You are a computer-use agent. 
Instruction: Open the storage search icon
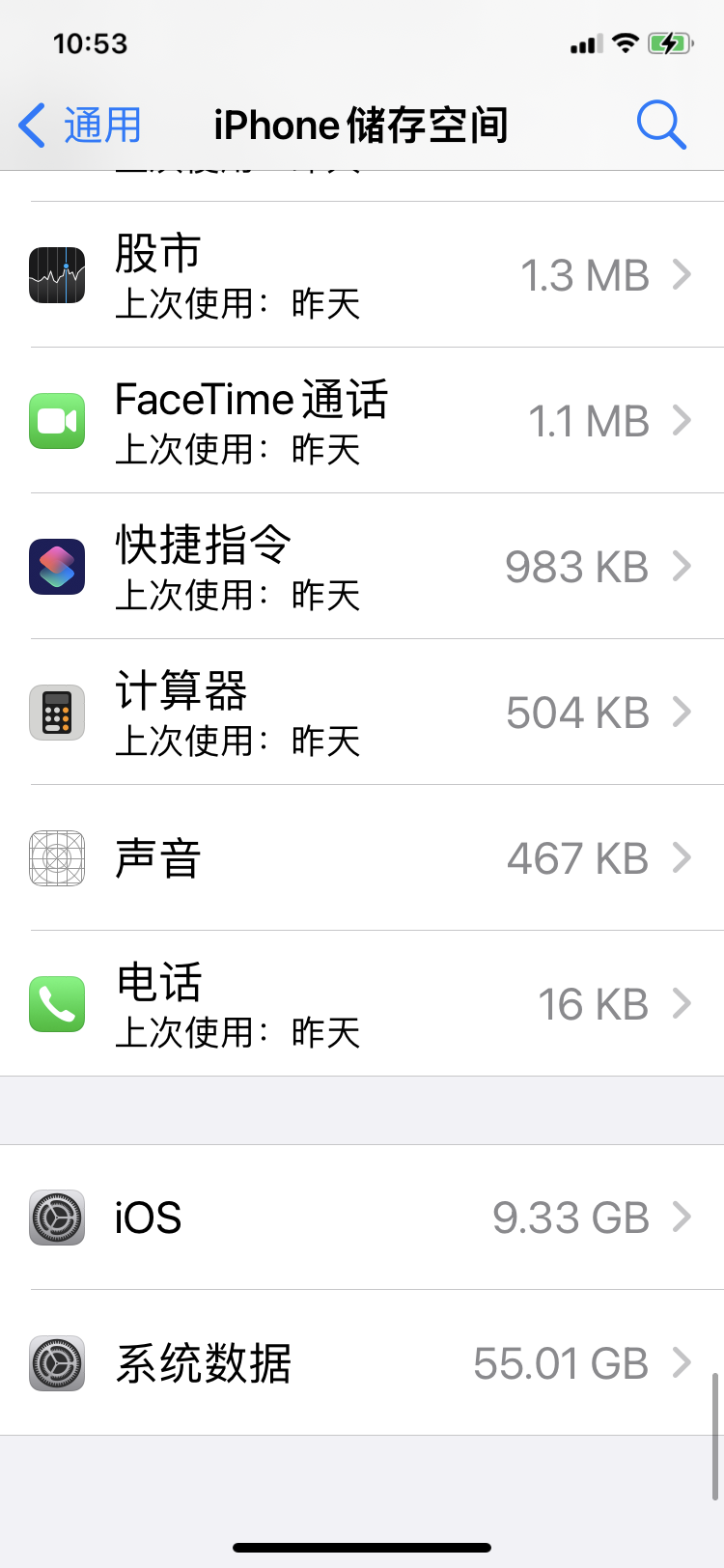point(661,126)
